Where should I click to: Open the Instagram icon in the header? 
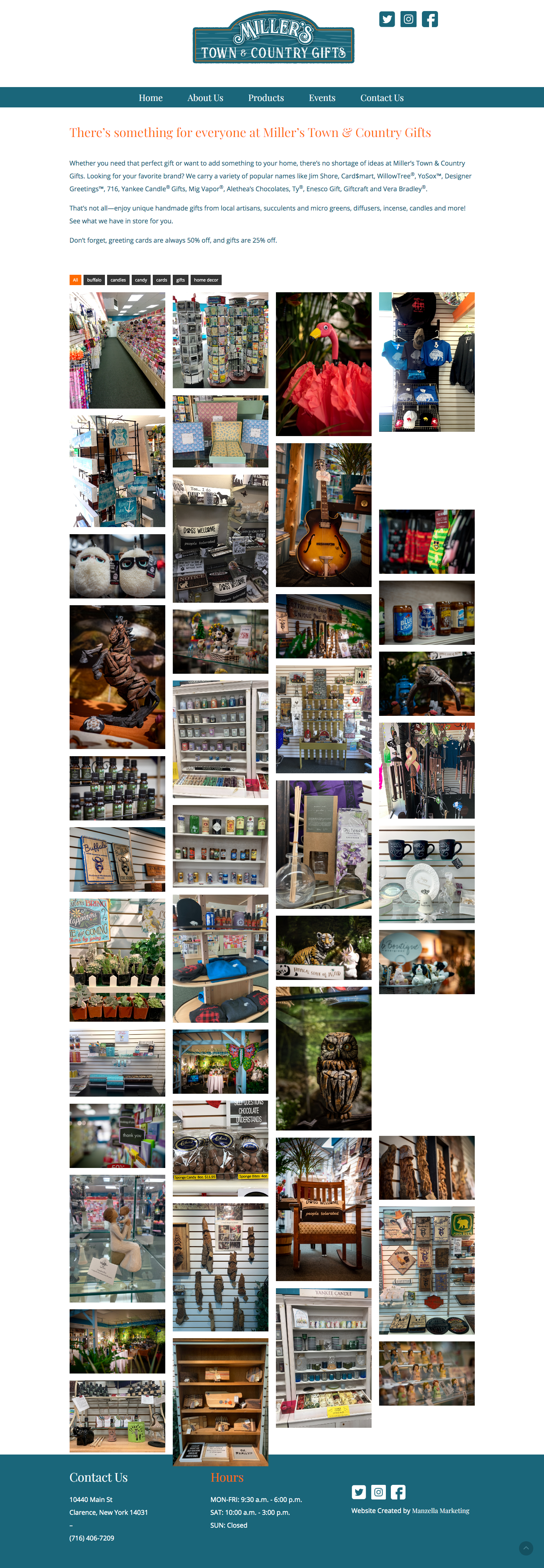(408, 20)
